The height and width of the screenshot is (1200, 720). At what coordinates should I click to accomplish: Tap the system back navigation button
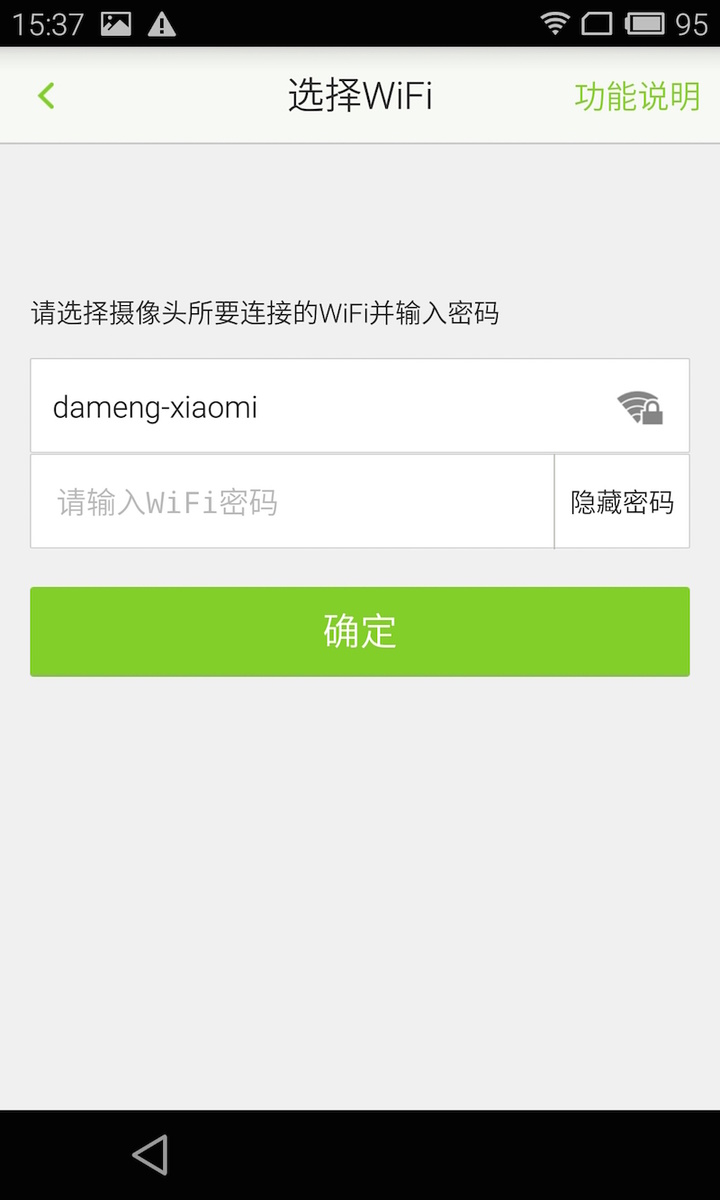[x=151, y=1155]
